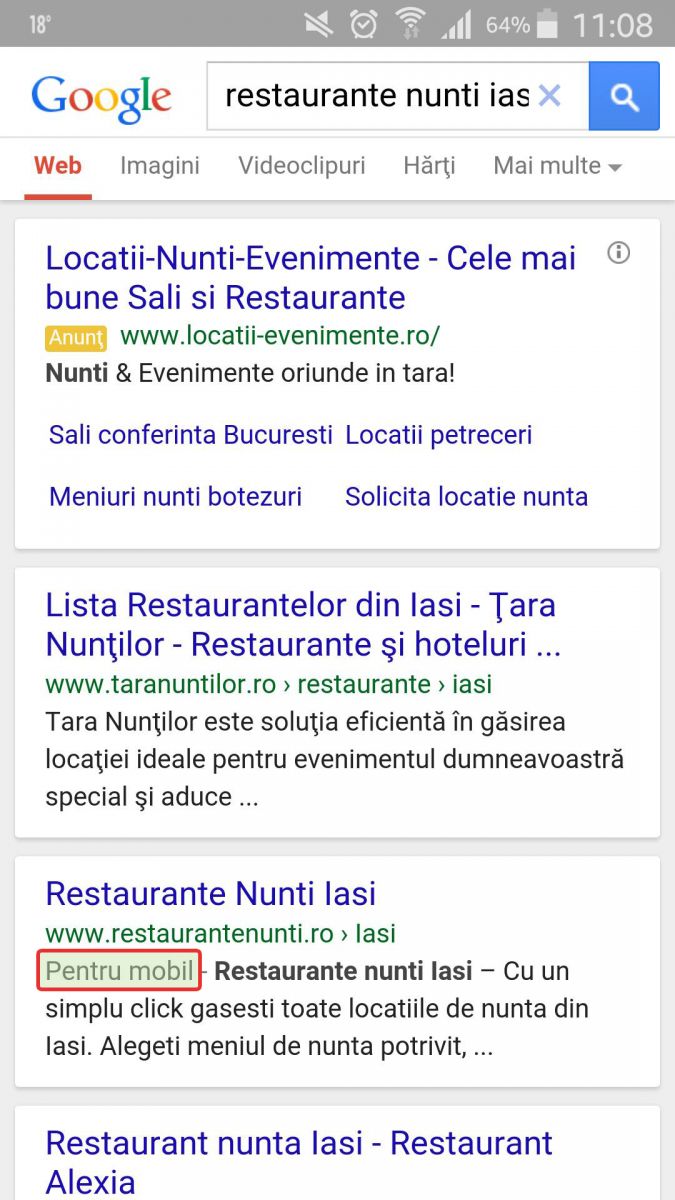
Task: Switch to the Imagini tab
Action: (x=160, y=165)
